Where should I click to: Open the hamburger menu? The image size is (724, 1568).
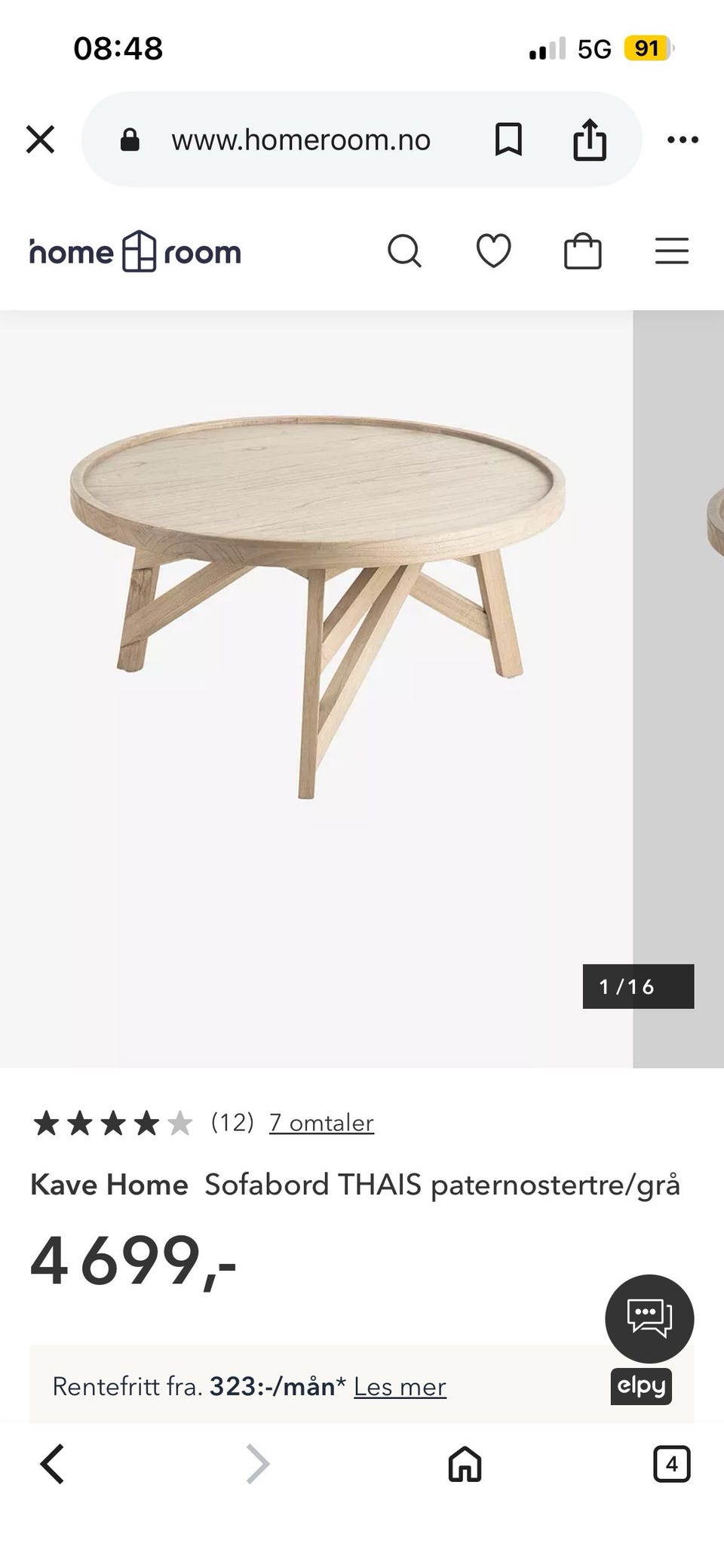671,251
